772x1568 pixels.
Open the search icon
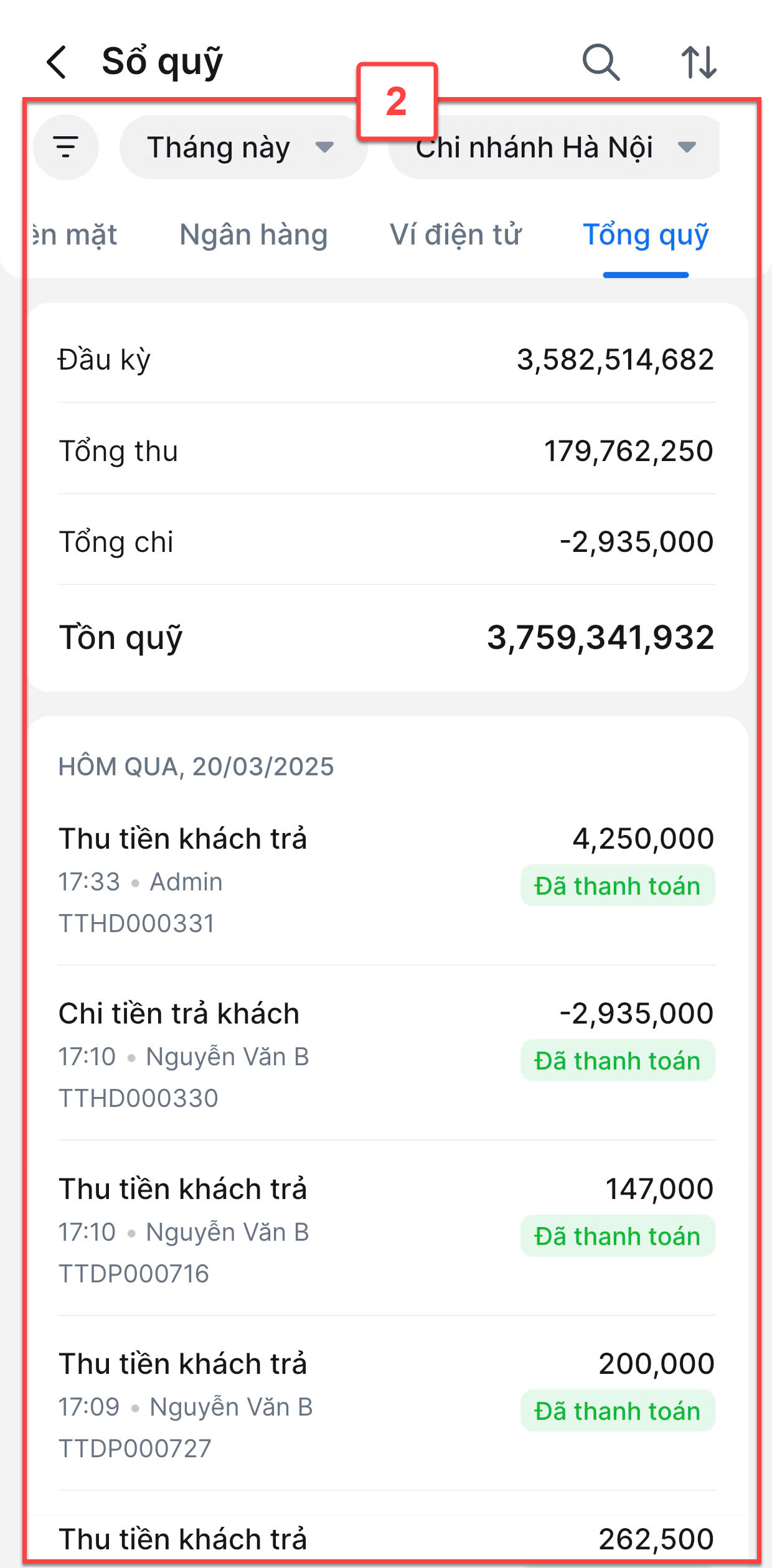click(601, 62)
